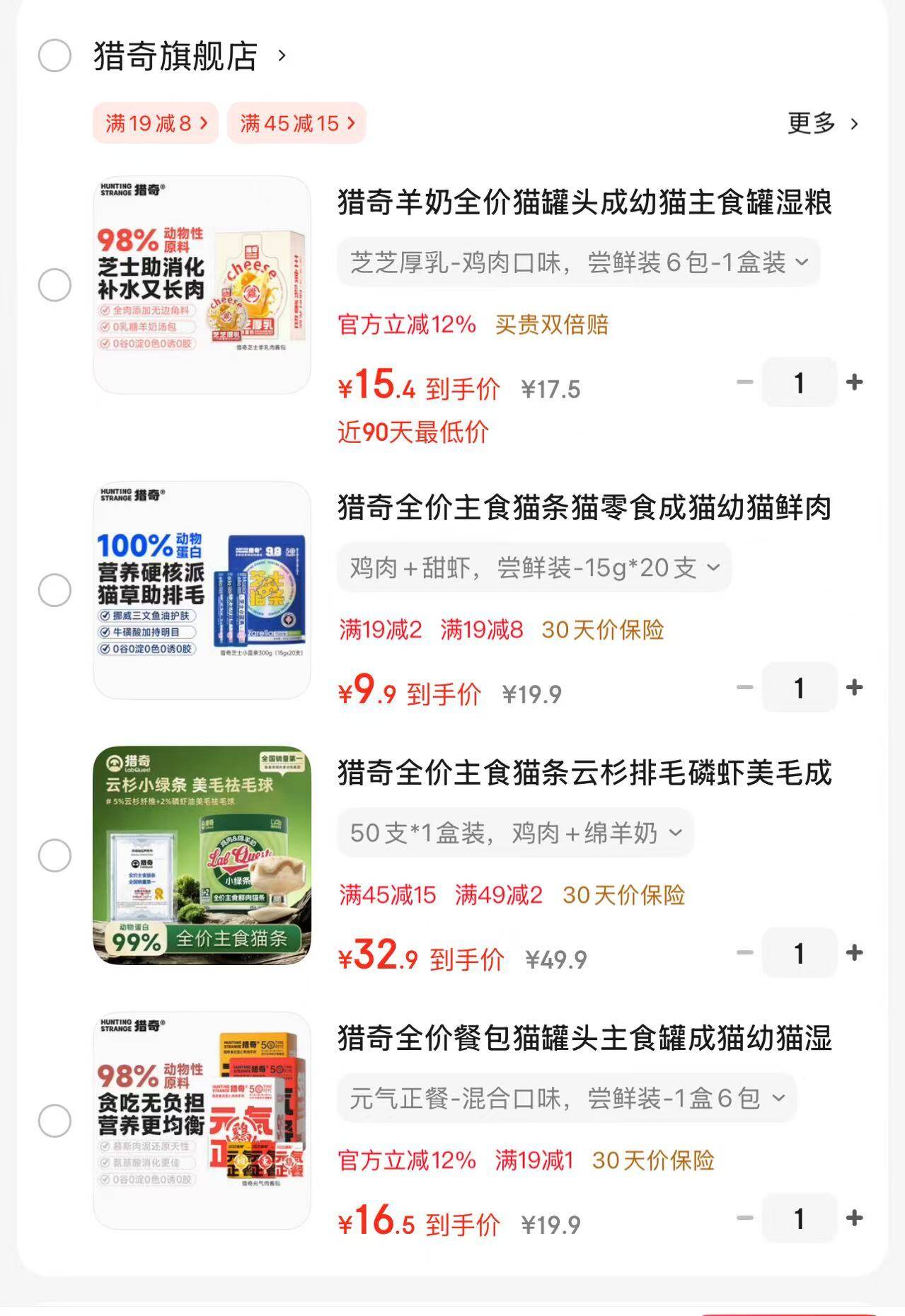Decrease quantity of the 猫条 cat snack
Image resolution: width=905 pixels, height=1316 pixels.
point(743,686)
